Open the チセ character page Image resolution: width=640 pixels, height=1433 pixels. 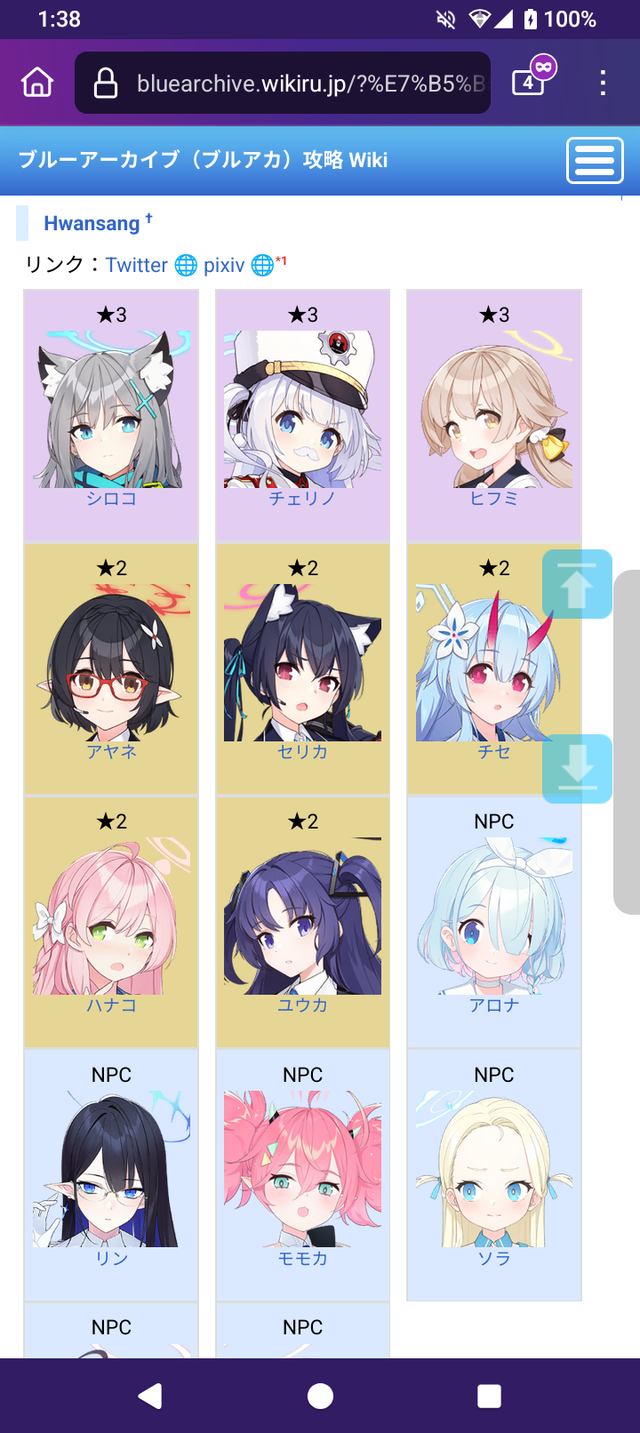pos(494,751)
